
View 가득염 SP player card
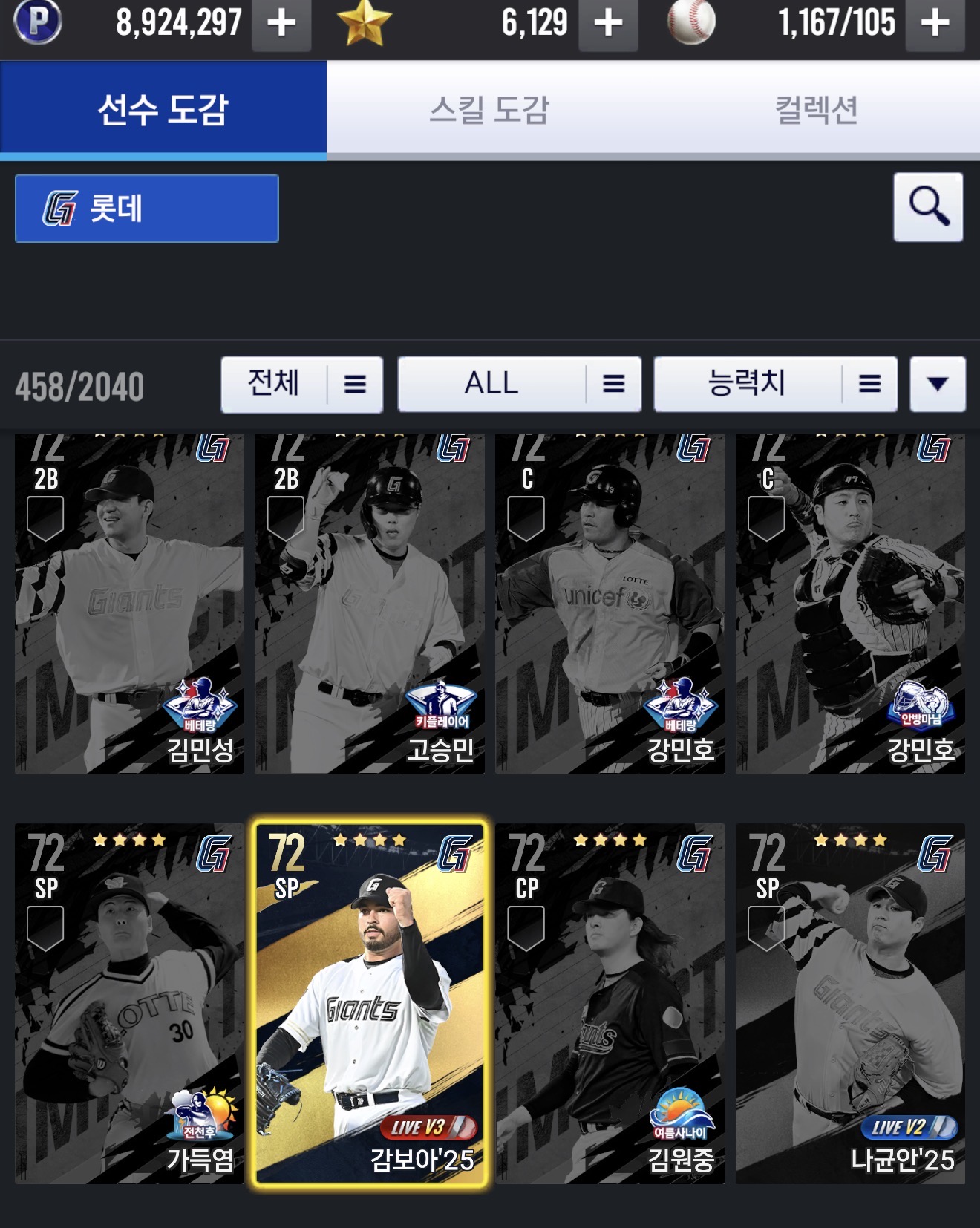tap(129, 1002)
